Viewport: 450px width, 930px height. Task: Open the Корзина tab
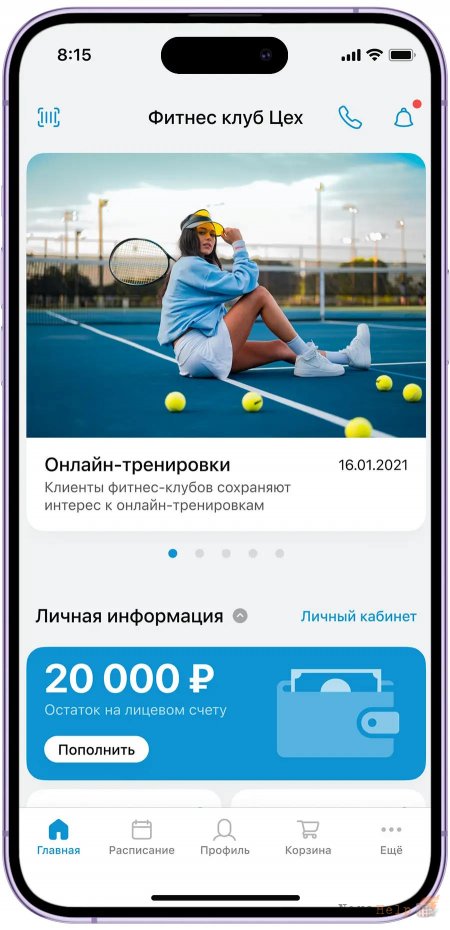[308, 837]
